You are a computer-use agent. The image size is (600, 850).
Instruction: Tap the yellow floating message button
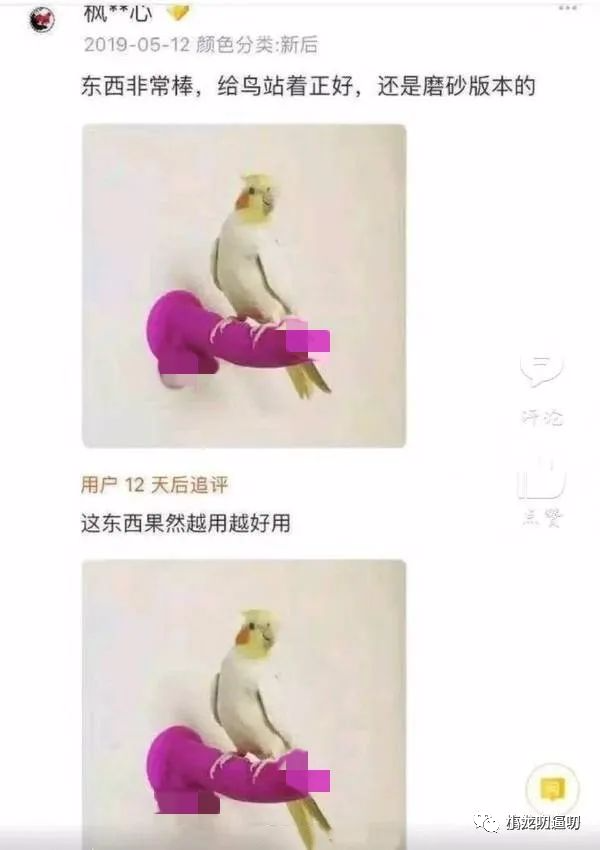[552, 789]
